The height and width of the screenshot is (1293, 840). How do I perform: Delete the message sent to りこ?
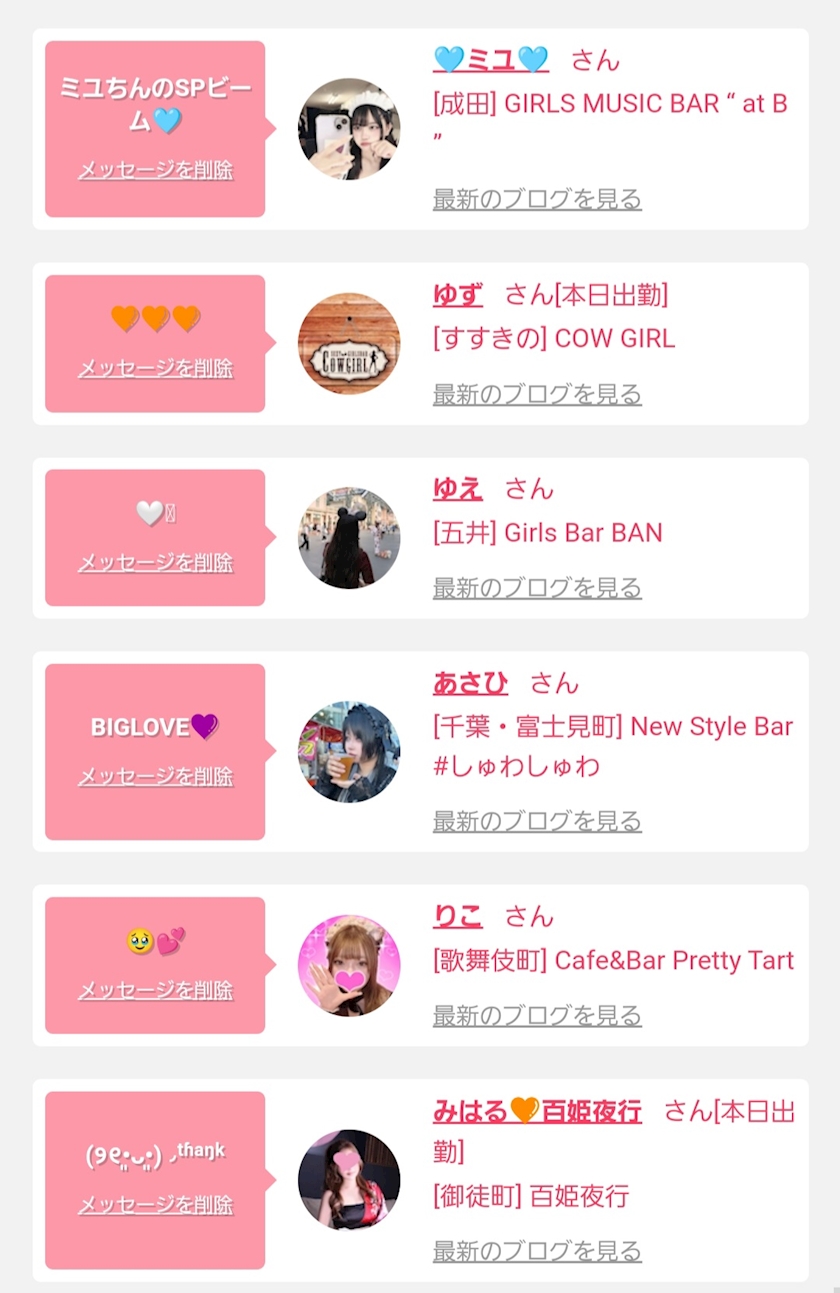[155, 990]
